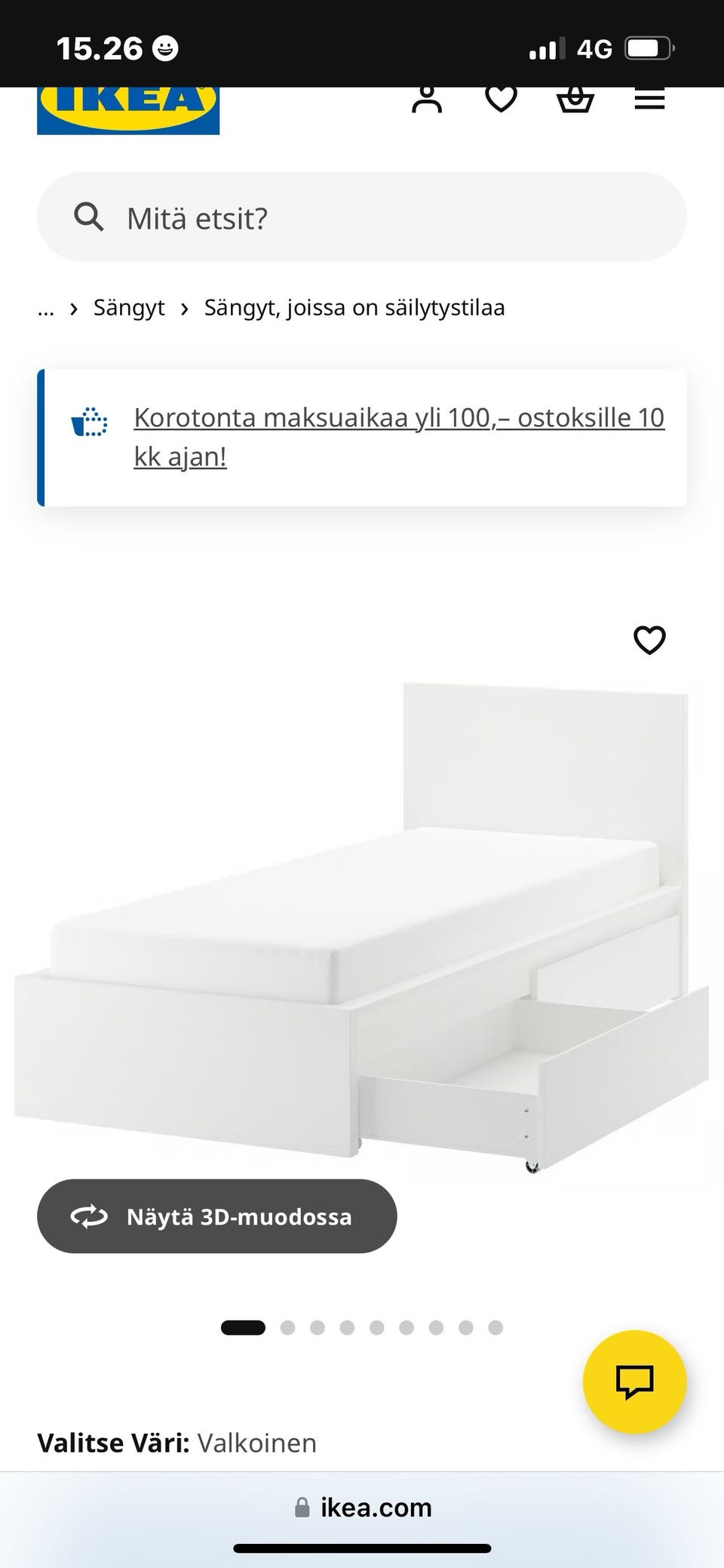The image size is (724, 1568).
Task: Open 'Sängyt, joissa on säilytystilaa' breadcrumb
Action: point(354,308)
